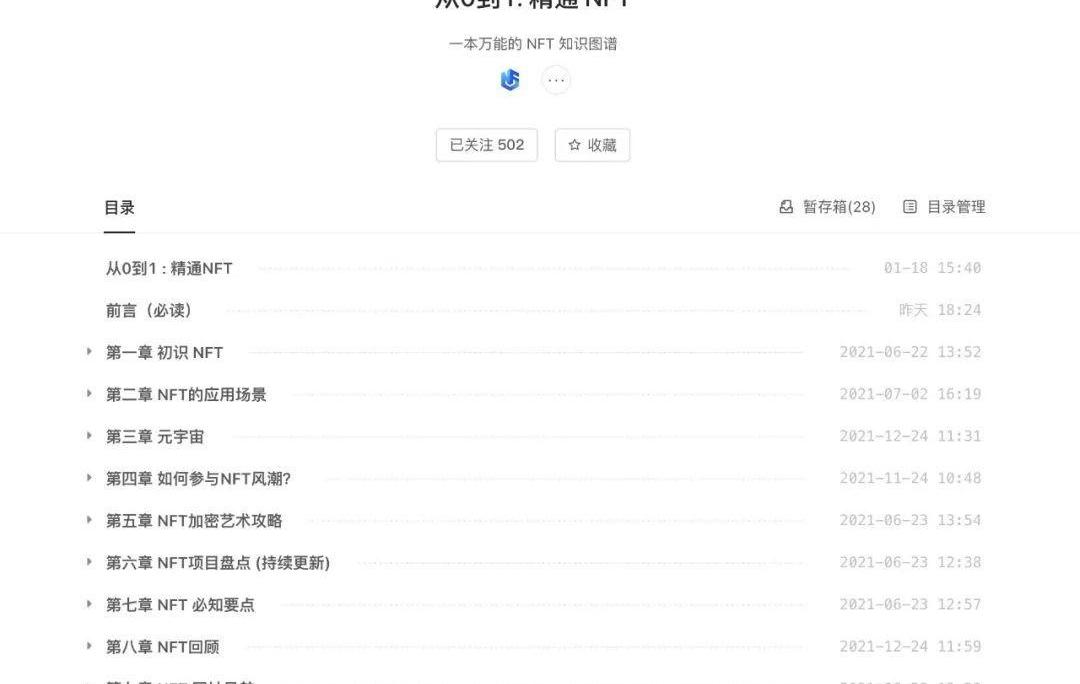Open chapter 第四章 如何参与NFT风潮?
Image resolution: width=1080 pixels, height=684 pixels.
pos(198,478)
